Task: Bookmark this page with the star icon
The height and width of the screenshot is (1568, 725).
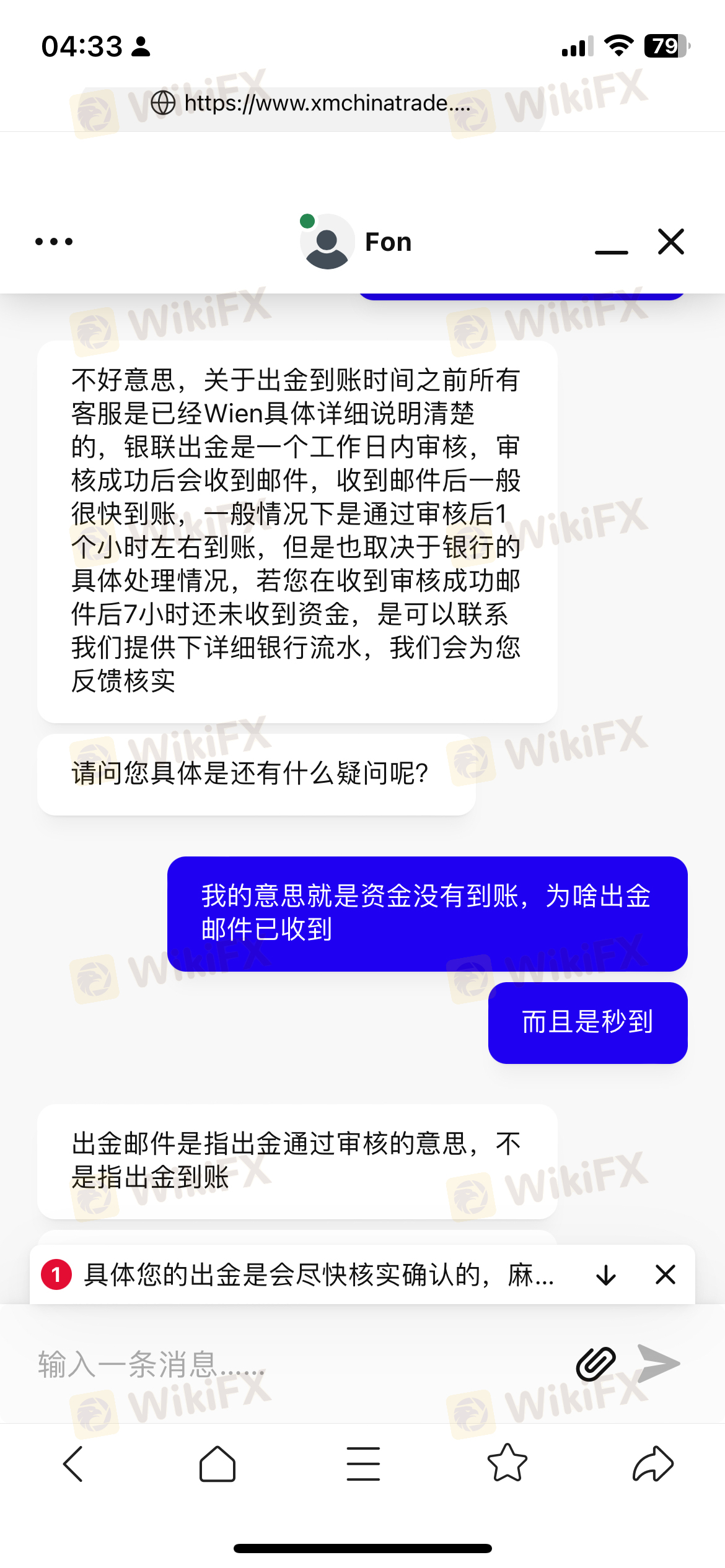Action: 507,1463
